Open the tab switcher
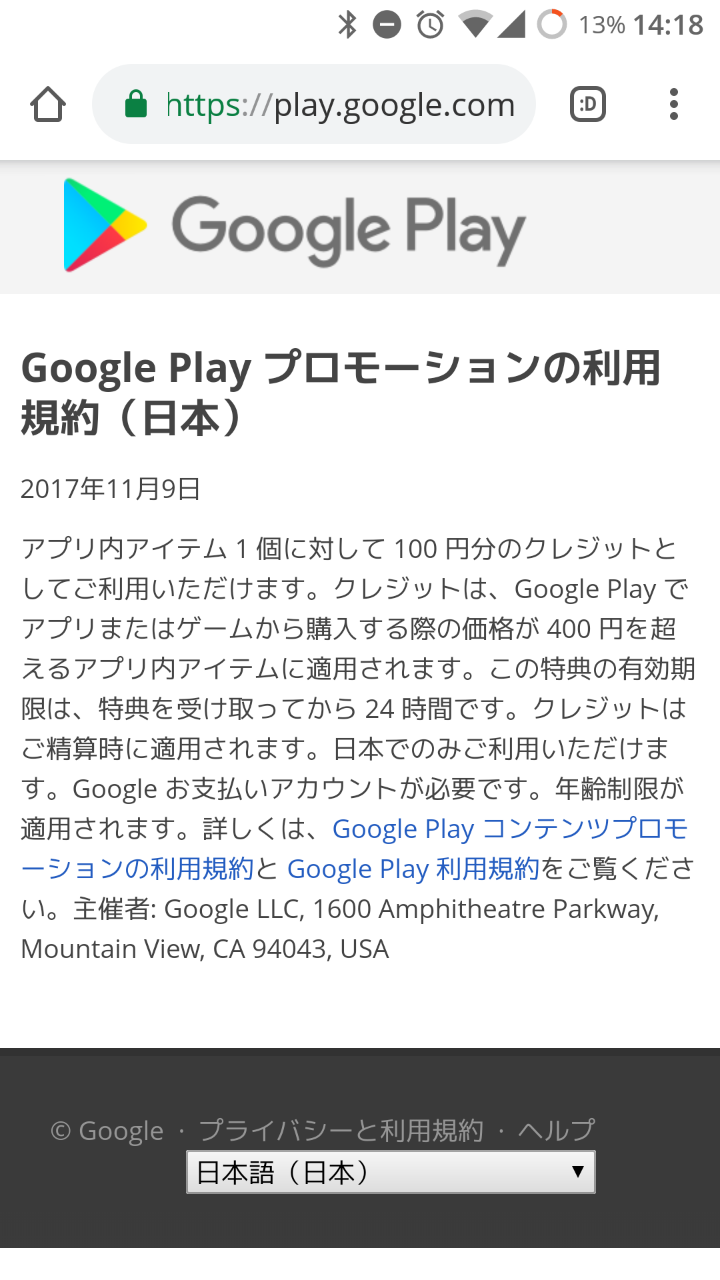The width and height of the screenshot is (720, 1280). (588, 104)
